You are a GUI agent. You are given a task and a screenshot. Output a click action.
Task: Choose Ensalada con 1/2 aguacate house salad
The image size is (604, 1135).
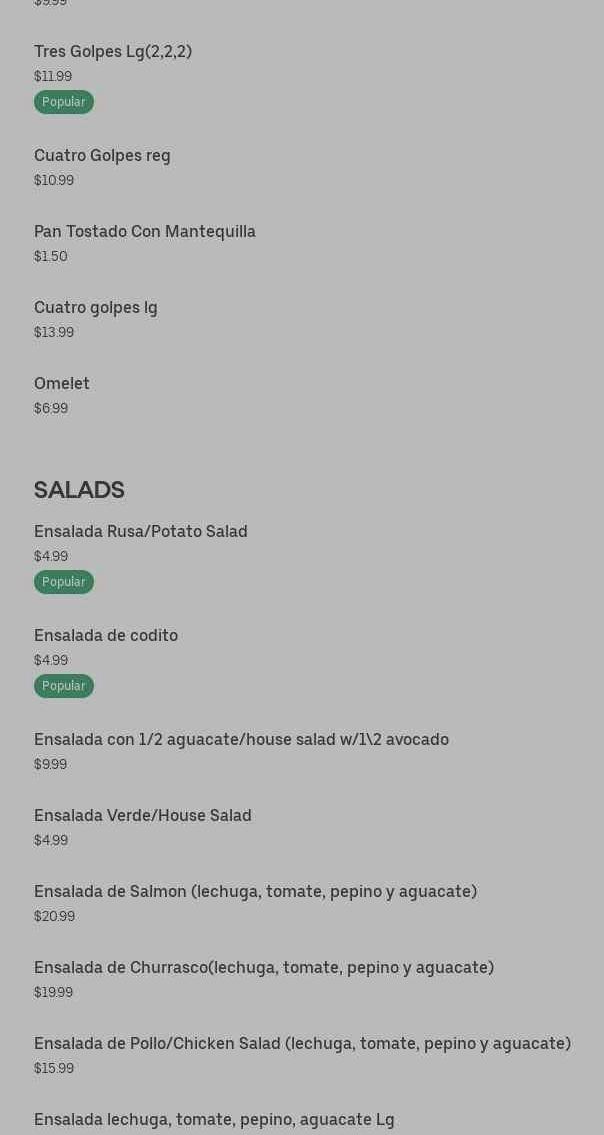pyautogui.click(x=241, y=740)
